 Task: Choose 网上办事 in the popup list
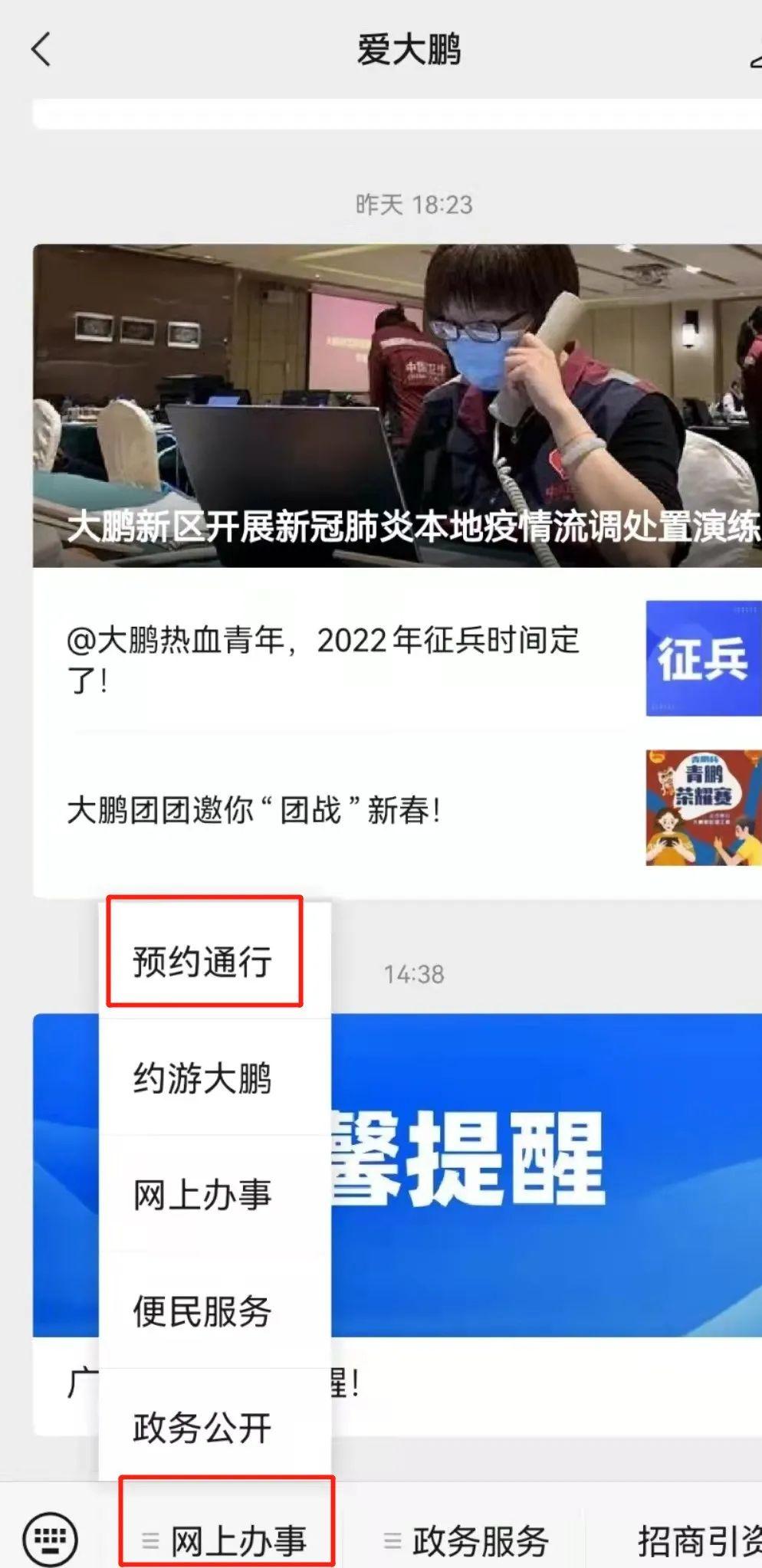click(203, 1194)
